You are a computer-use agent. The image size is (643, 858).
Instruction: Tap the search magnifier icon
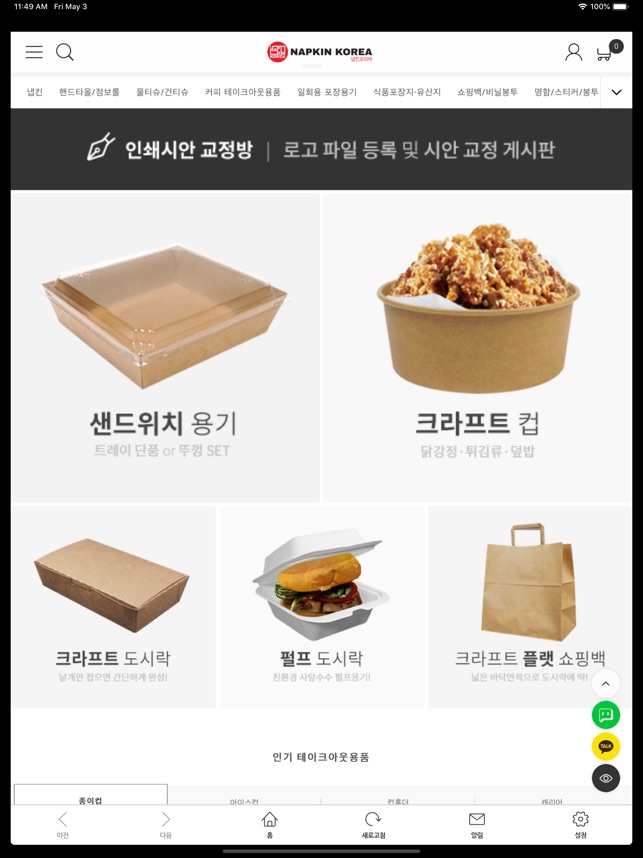pos(65,52)
